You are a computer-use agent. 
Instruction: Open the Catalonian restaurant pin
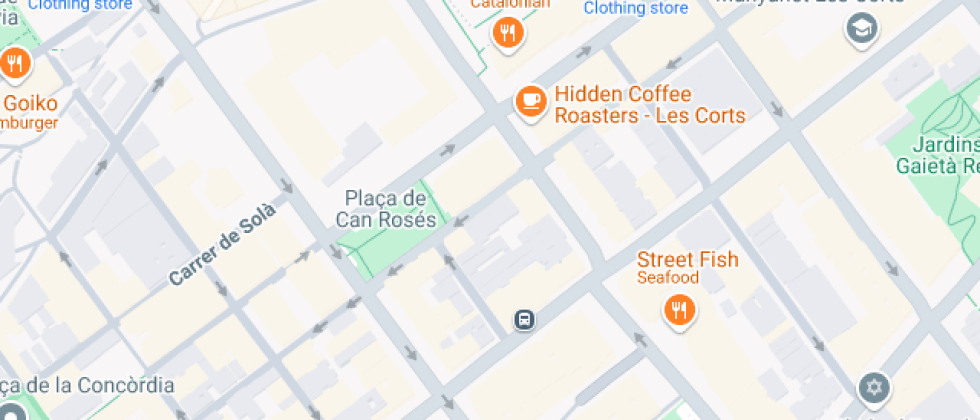[508, 33]
